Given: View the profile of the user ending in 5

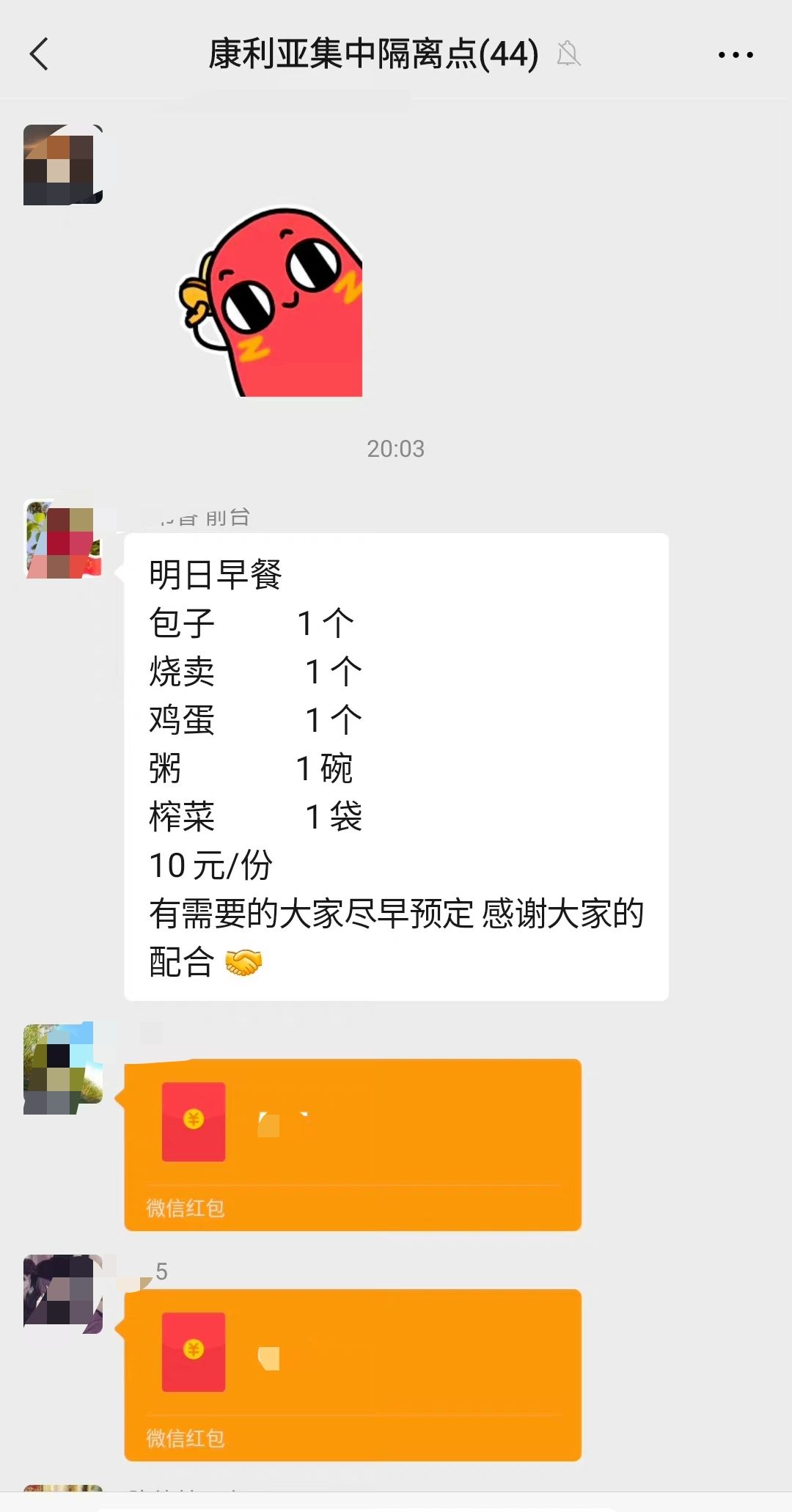Looking at the screenshot, I should pyautogui.click(x=63, y=1293).
